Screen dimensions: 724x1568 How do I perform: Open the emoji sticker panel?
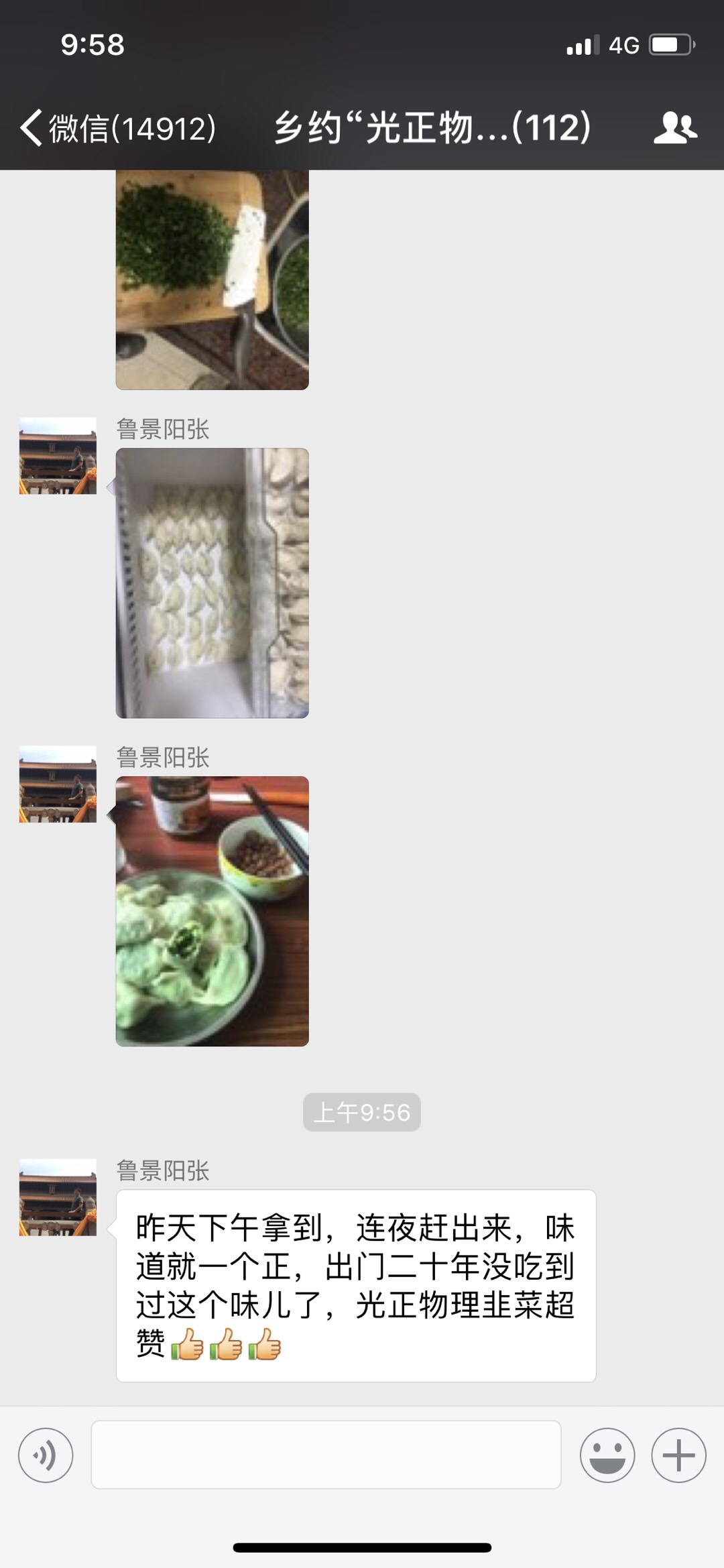[607, 1455]
